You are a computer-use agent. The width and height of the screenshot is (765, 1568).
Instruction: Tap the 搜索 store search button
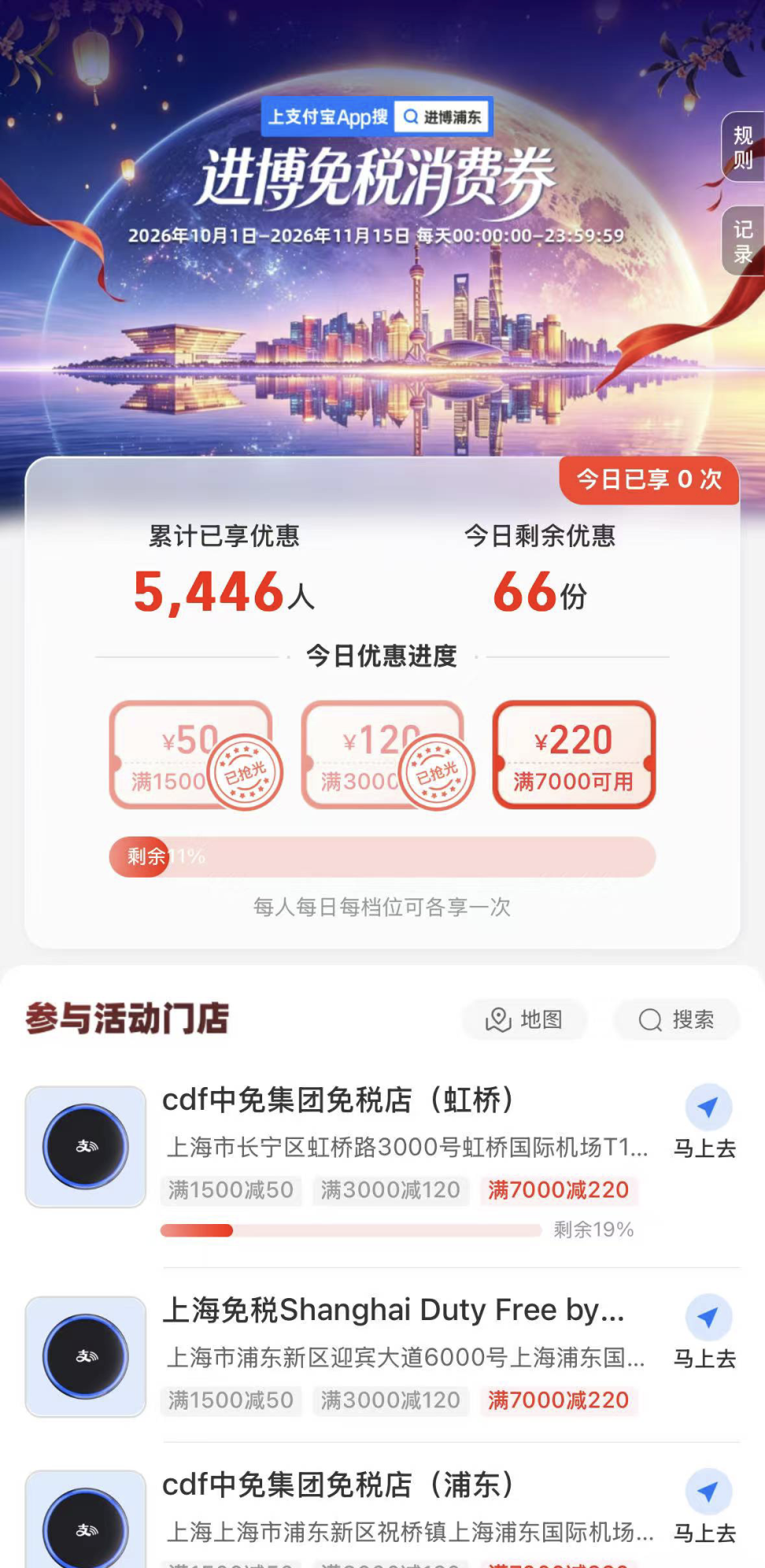pyautogui.click(x=676, y=1019)
